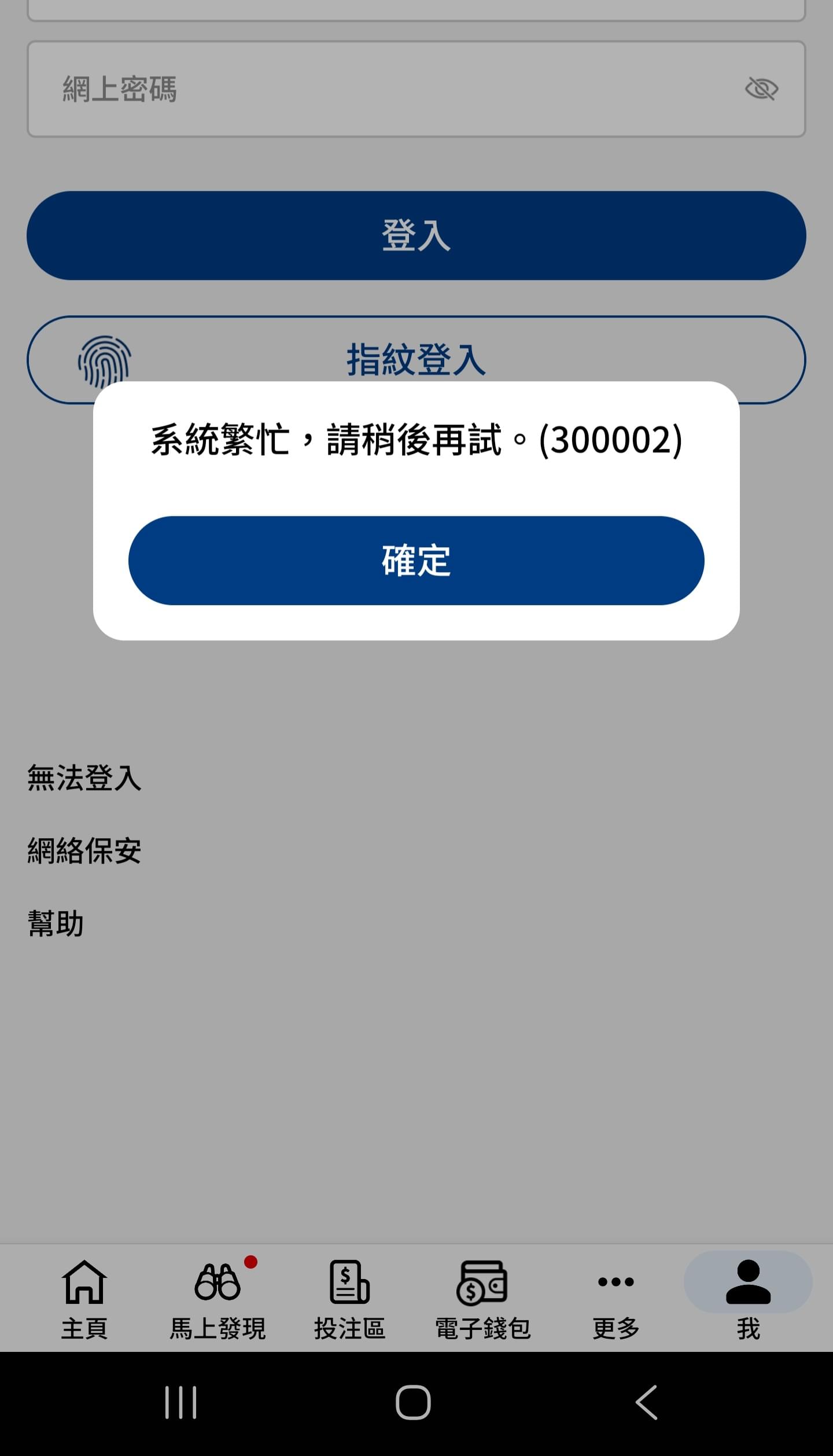This screenshot has width=833, height=1456.
Task: Dismiss the error dialog with 確定
Action: (x=416, y=561)
